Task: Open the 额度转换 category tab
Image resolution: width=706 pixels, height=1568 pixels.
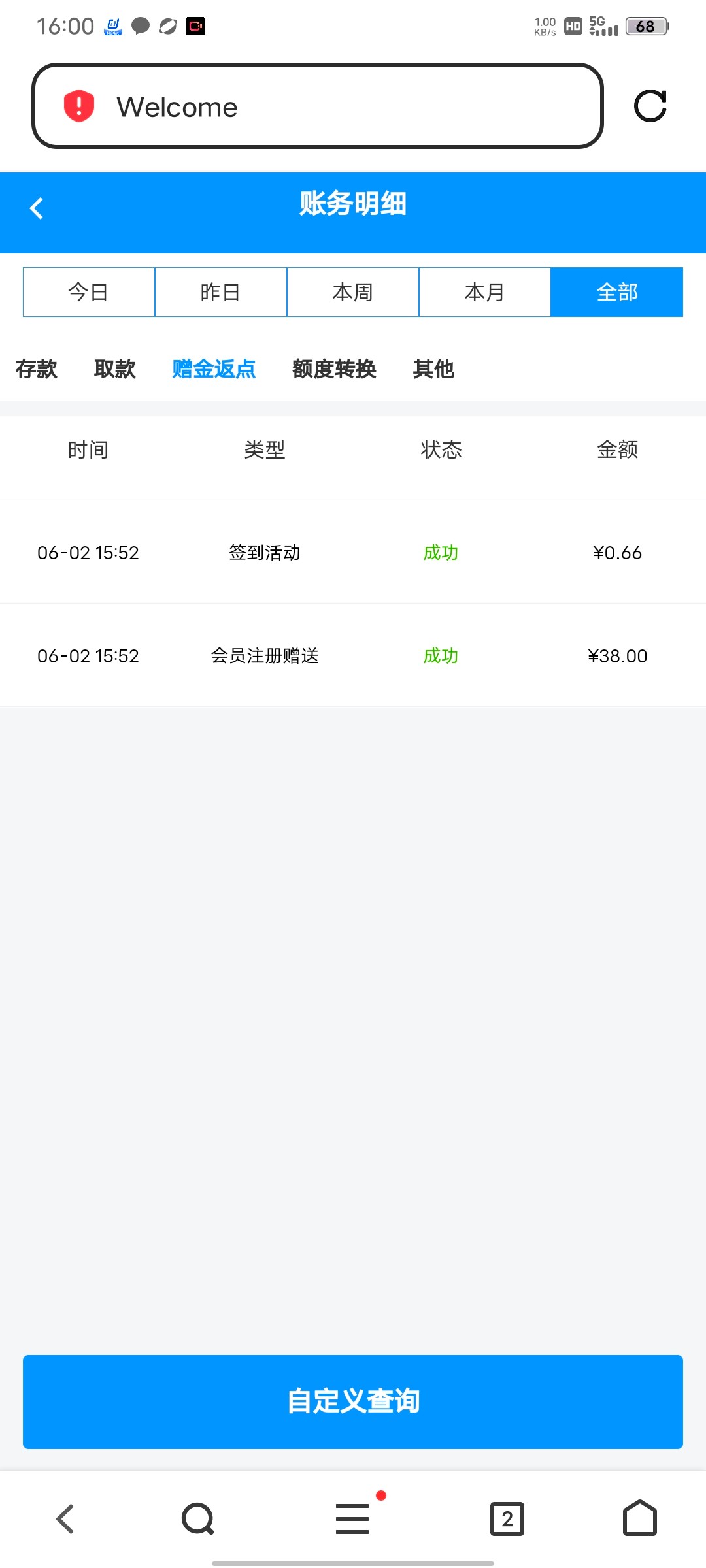Action: [334, 369]
